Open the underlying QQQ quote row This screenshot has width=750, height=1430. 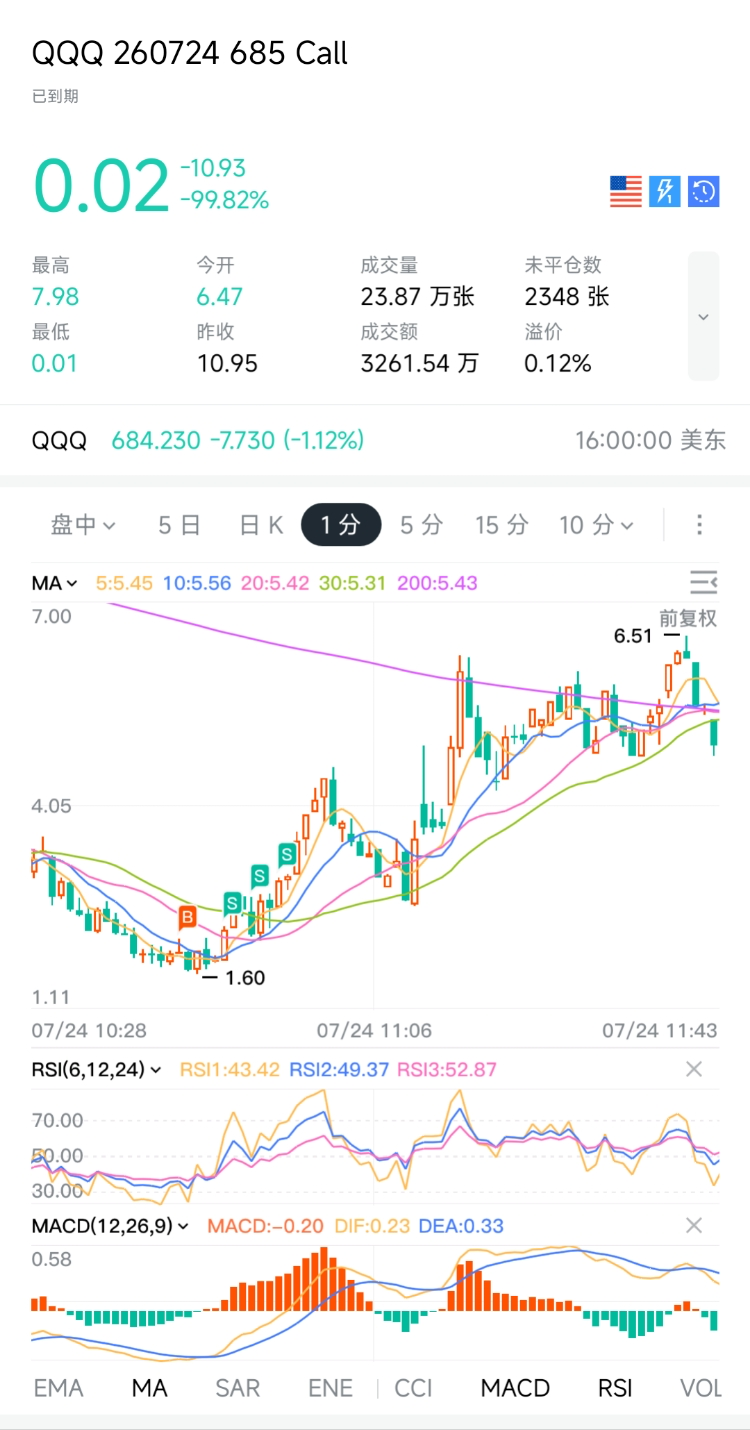pyautogui.click(x=375, y=440)
